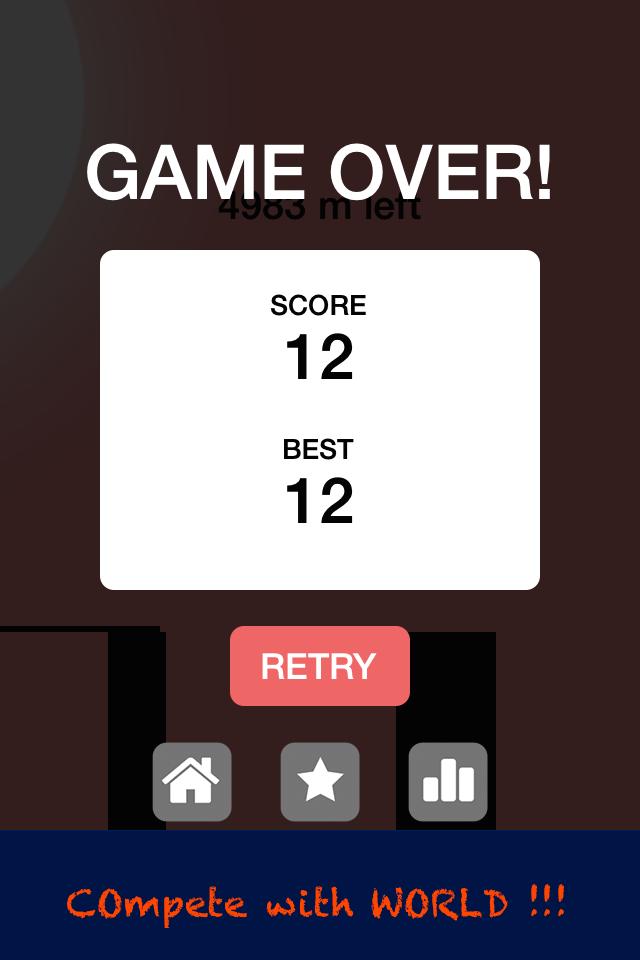The width and height of the screenshot is (640, 960).
Task: Open the leaderboard bar chart icon
Action: (448, 782)
